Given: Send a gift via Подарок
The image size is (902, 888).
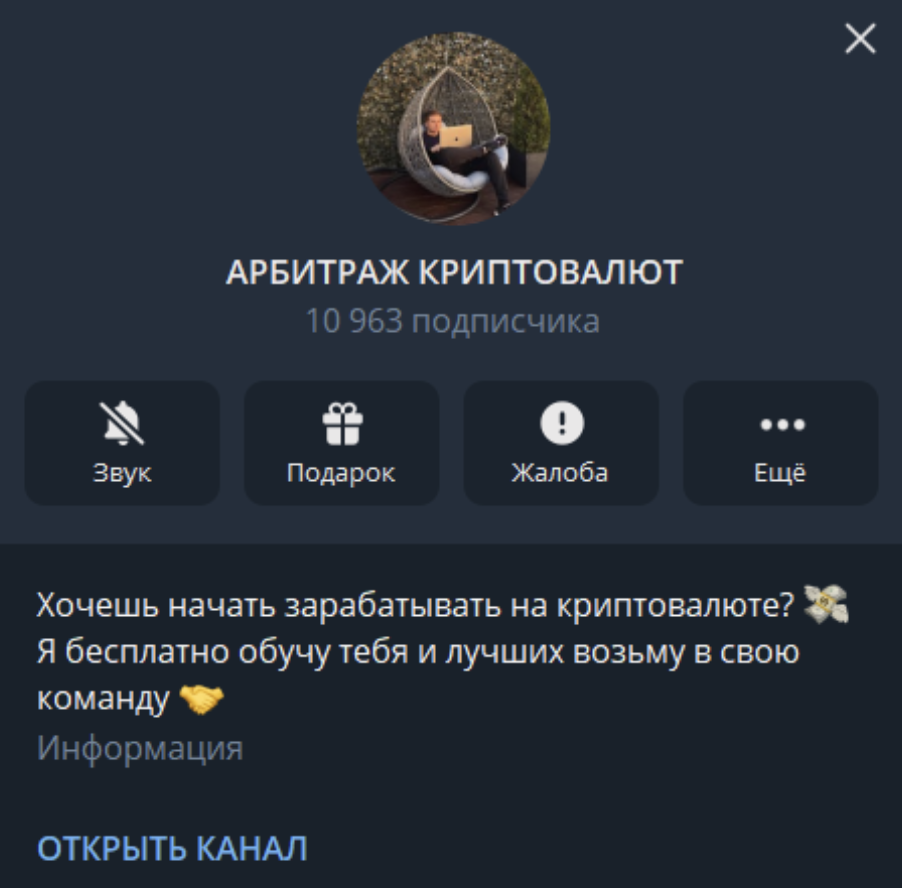Looking at the screenshot, I should tap(341, 442).
